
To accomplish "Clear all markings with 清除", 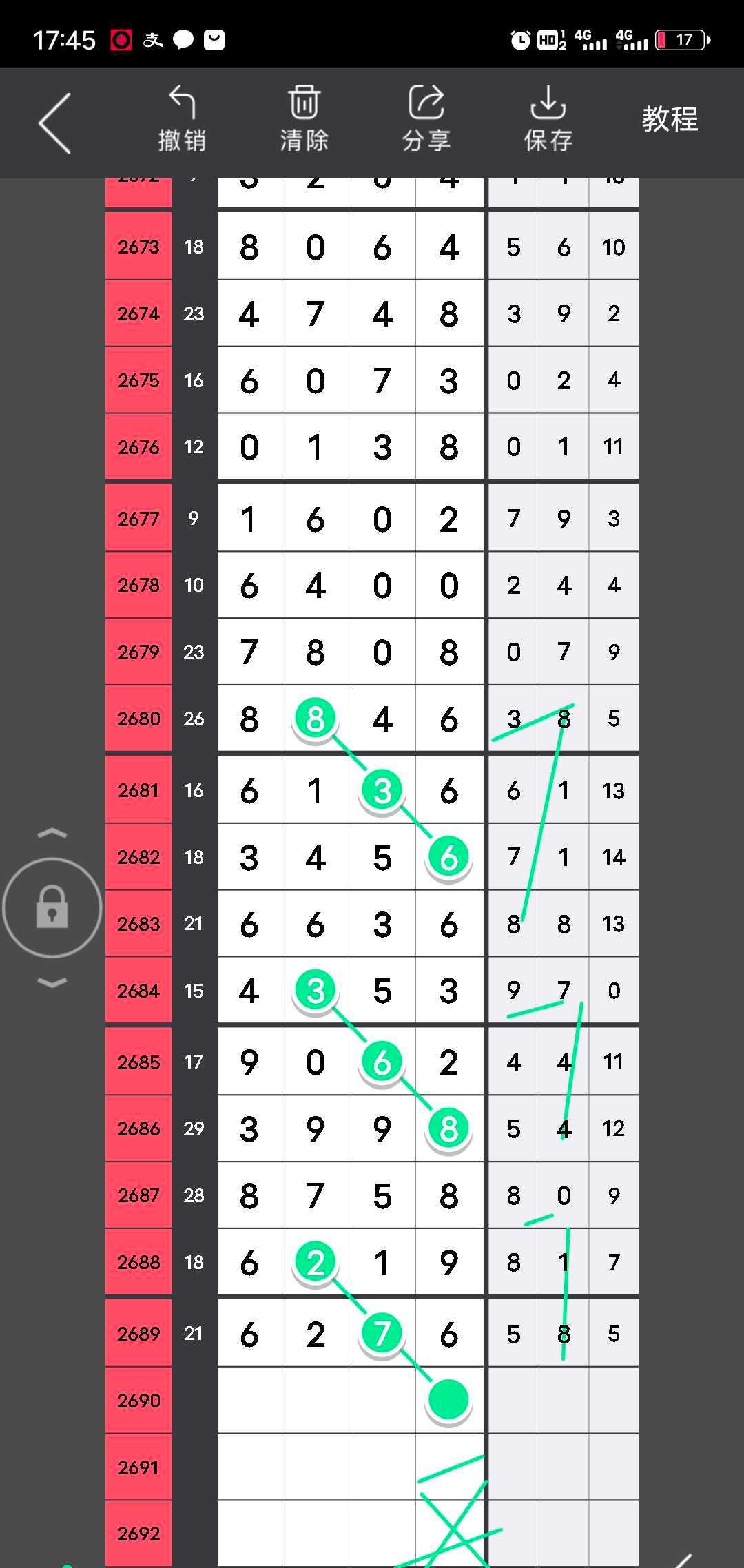I will [304, 119].
